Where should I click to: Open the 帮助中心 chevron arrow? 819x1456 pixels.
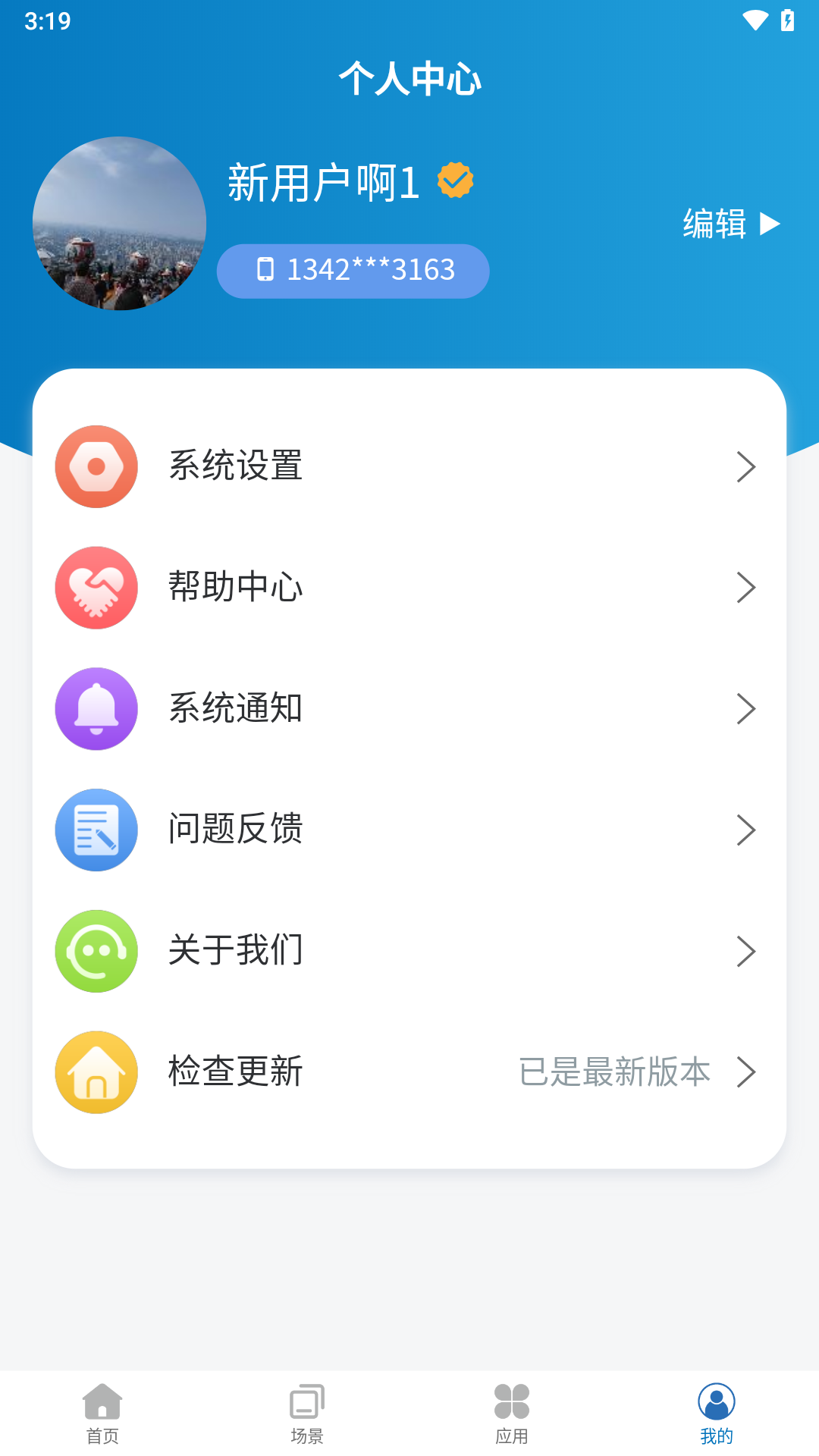click(747, 588)
